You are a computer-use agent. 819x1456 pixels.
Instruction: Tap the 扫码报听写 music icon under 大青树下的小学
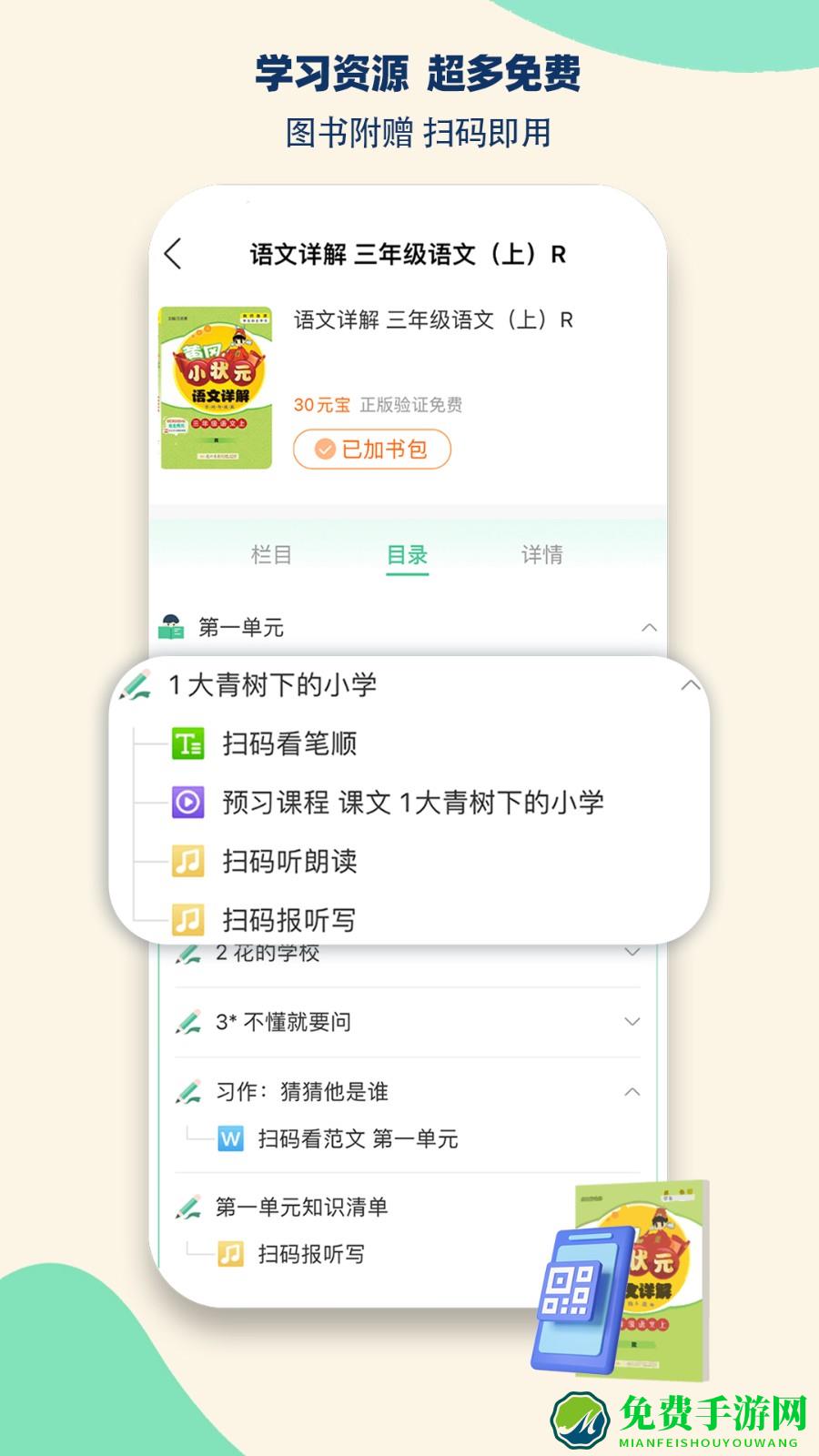pos(187,921)
